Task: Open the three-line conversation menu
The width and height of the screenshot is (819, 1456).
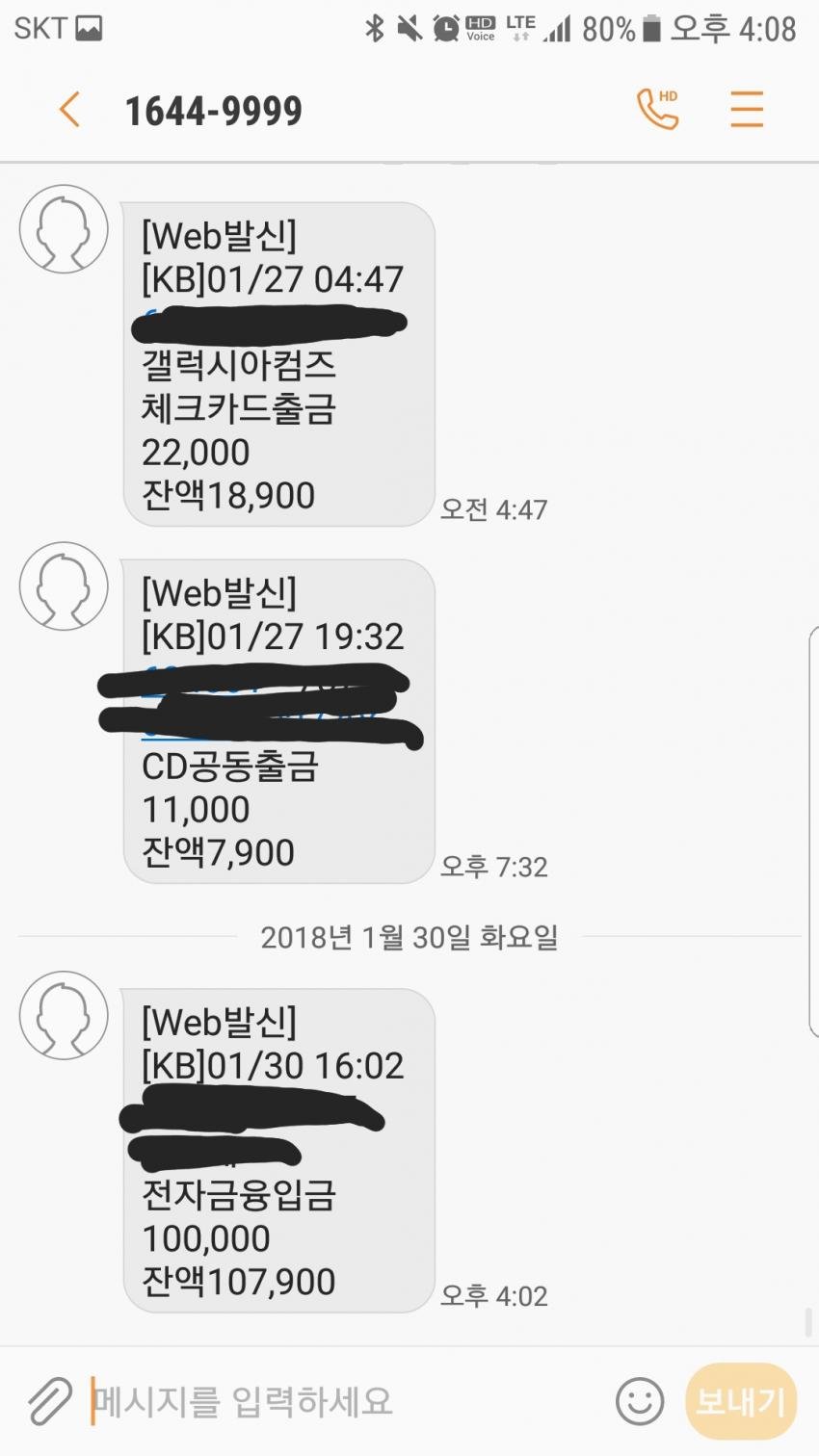Action: [746, 109]
